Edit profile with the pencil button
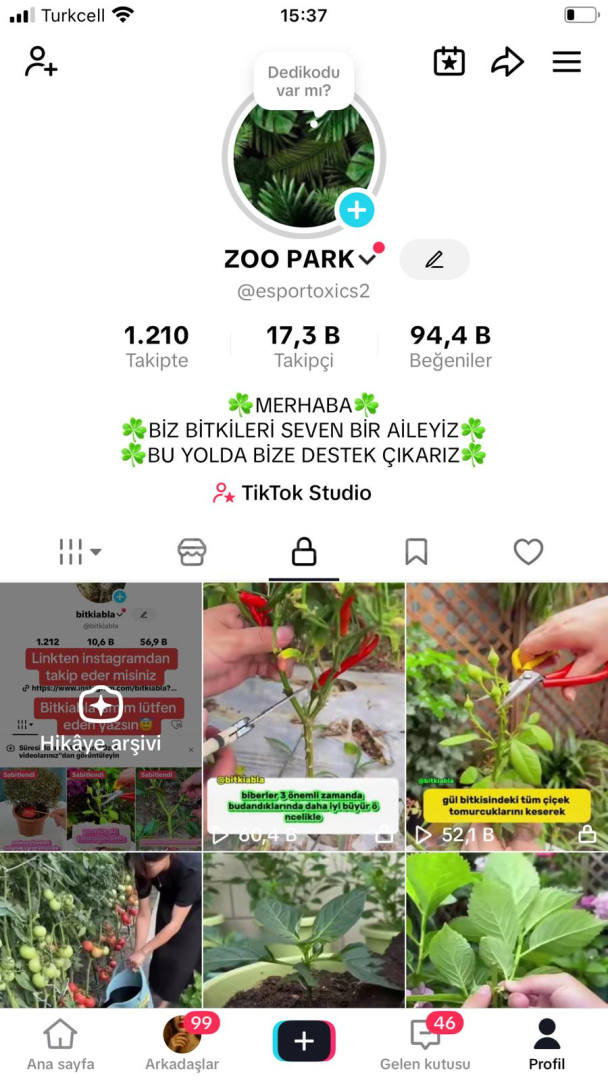 point(434,260)
